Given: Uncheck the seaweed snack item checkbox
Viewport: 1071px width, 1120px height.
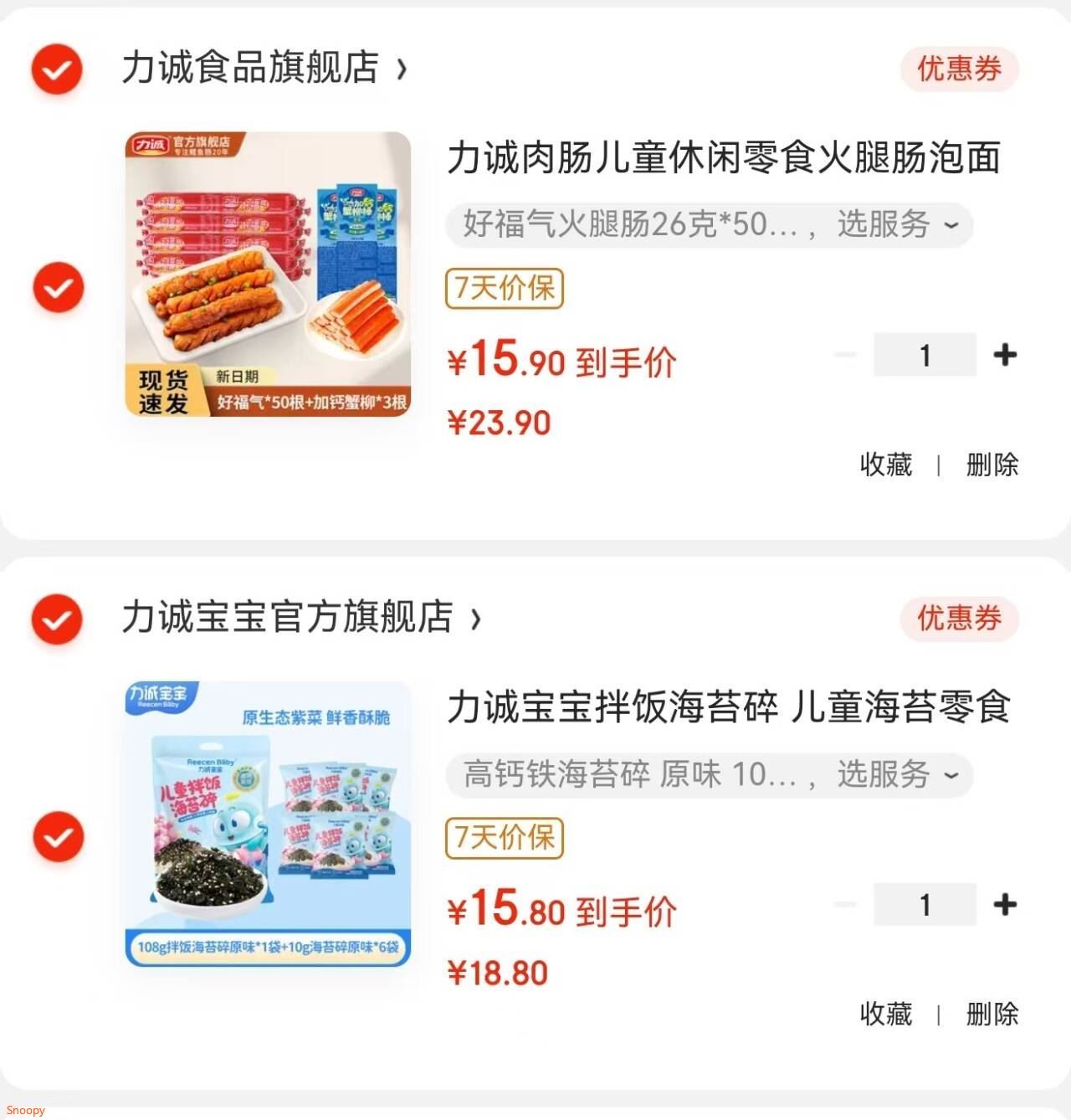Looking at the screenshot, I should pos(57,837).
